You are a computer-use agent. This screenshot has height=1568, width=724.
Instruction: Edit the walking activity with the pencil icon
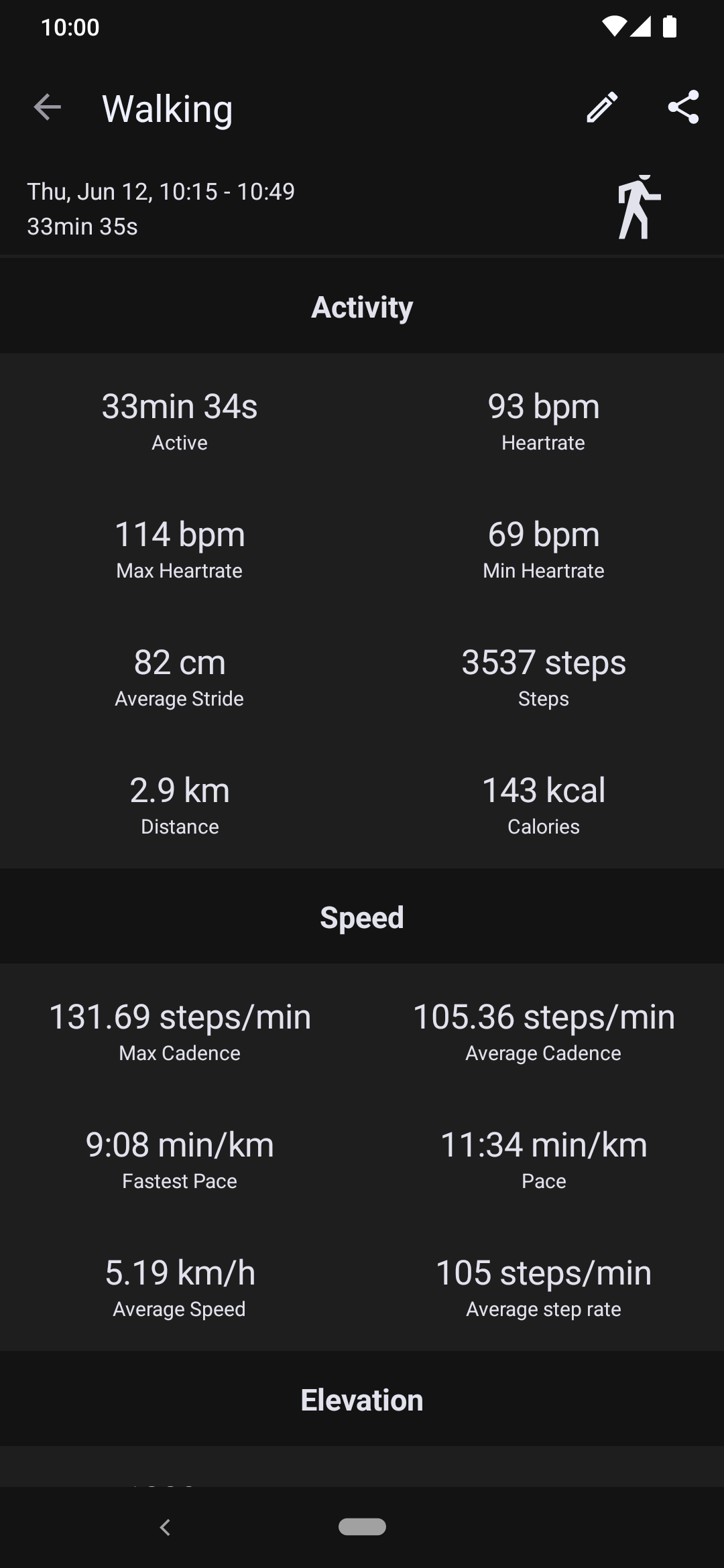click(x=602, y=107)
